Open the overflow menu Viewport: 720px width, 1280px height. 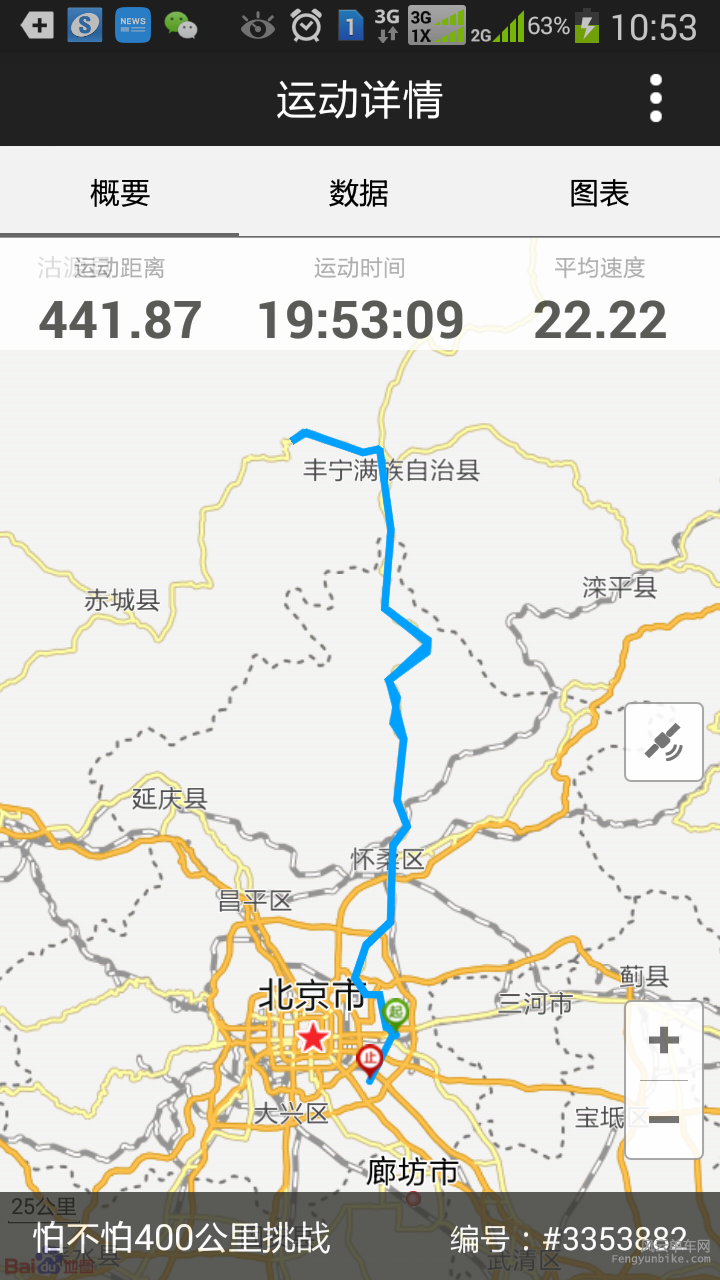[656, 99]
